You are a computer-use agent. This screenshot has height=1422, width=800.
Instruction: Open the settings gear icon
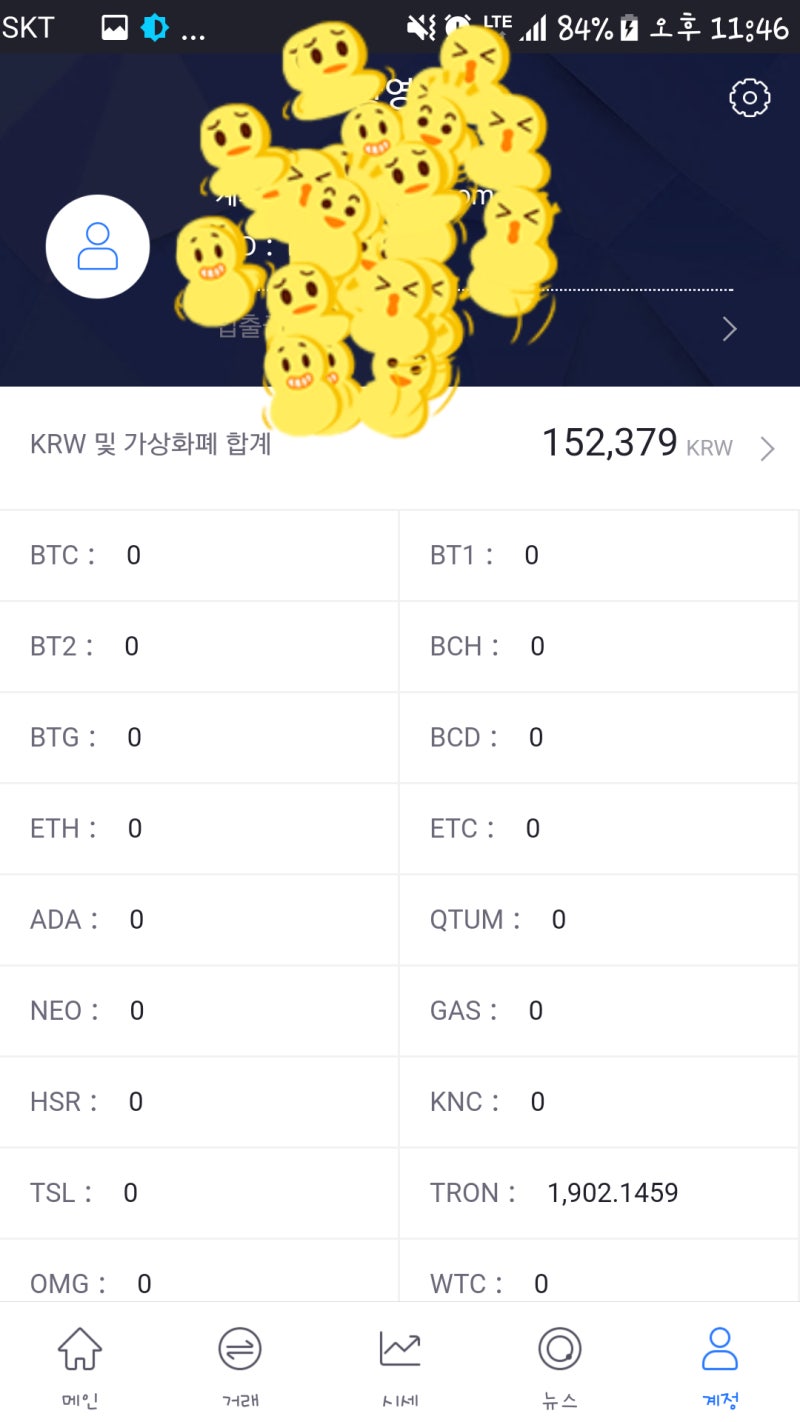[750, 97]
